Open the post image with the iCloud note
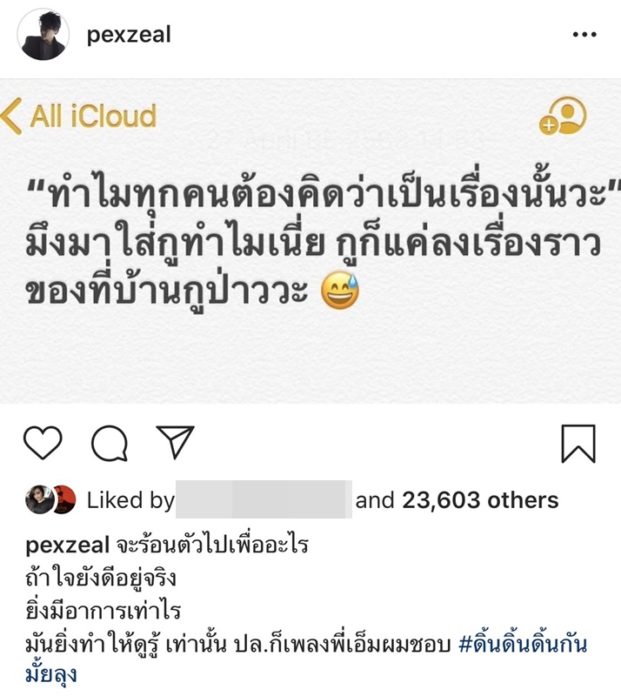This screenshot has width=621, height=696. 310,240
